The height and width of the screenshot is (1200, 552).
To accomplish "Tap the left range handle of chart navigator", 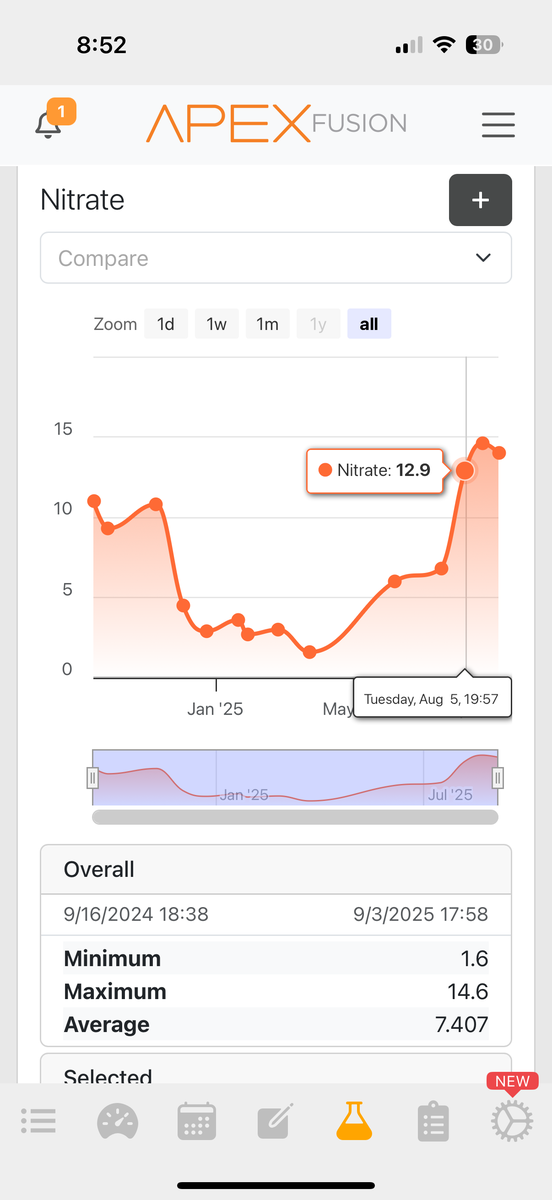I will (x=93, y=777).
